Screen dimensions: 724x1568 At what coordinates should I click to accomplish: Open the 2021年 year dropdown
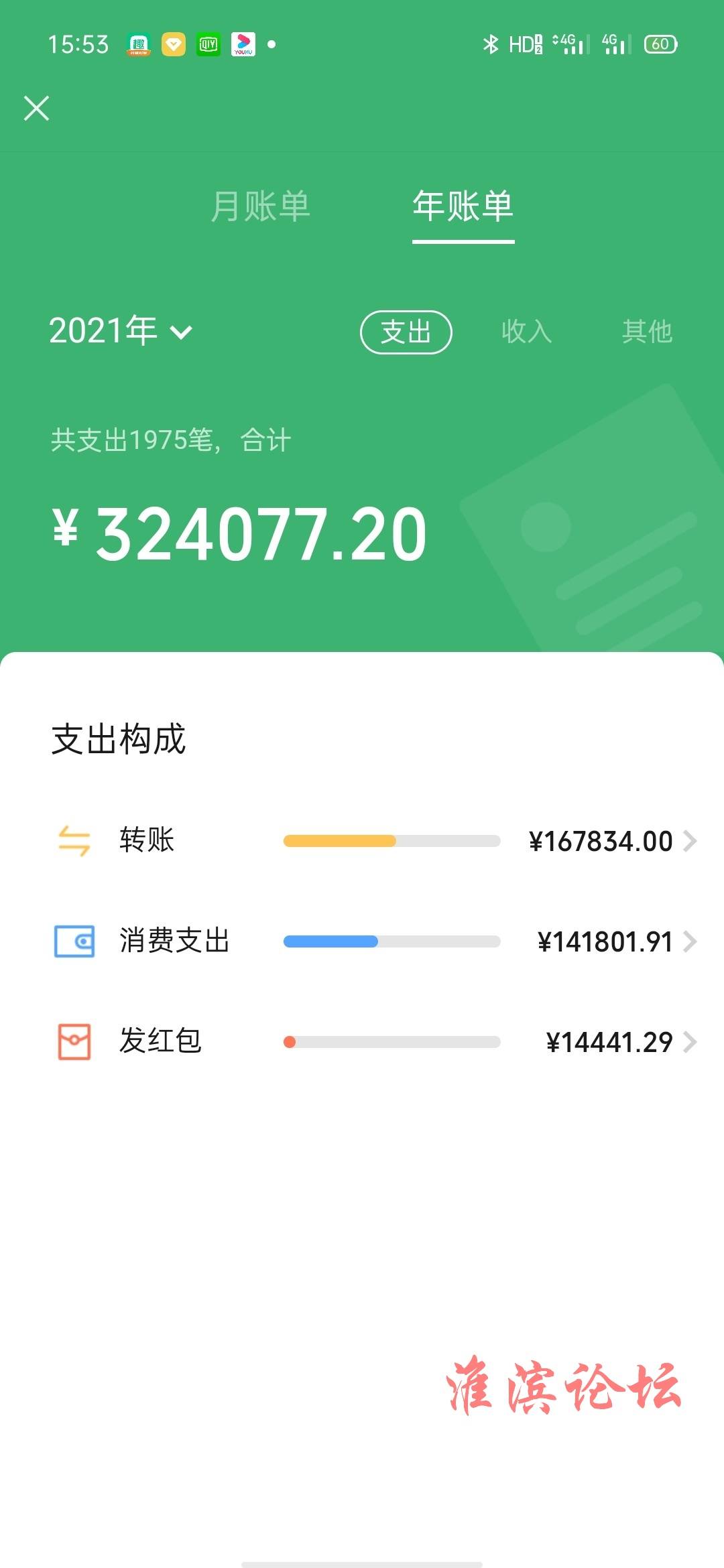[121, 331]
